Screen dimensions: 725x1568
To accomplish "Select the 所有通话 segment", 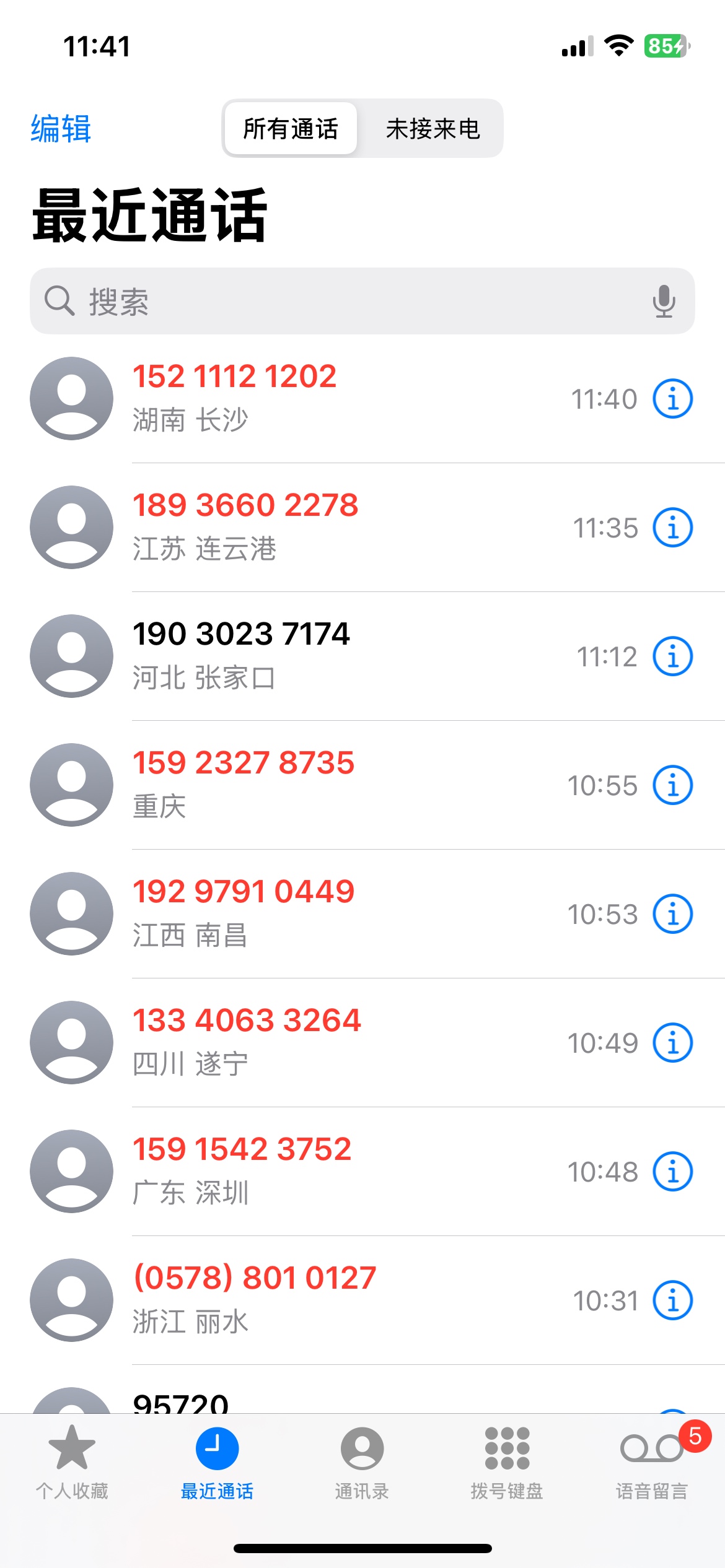I will coord(291,129).
